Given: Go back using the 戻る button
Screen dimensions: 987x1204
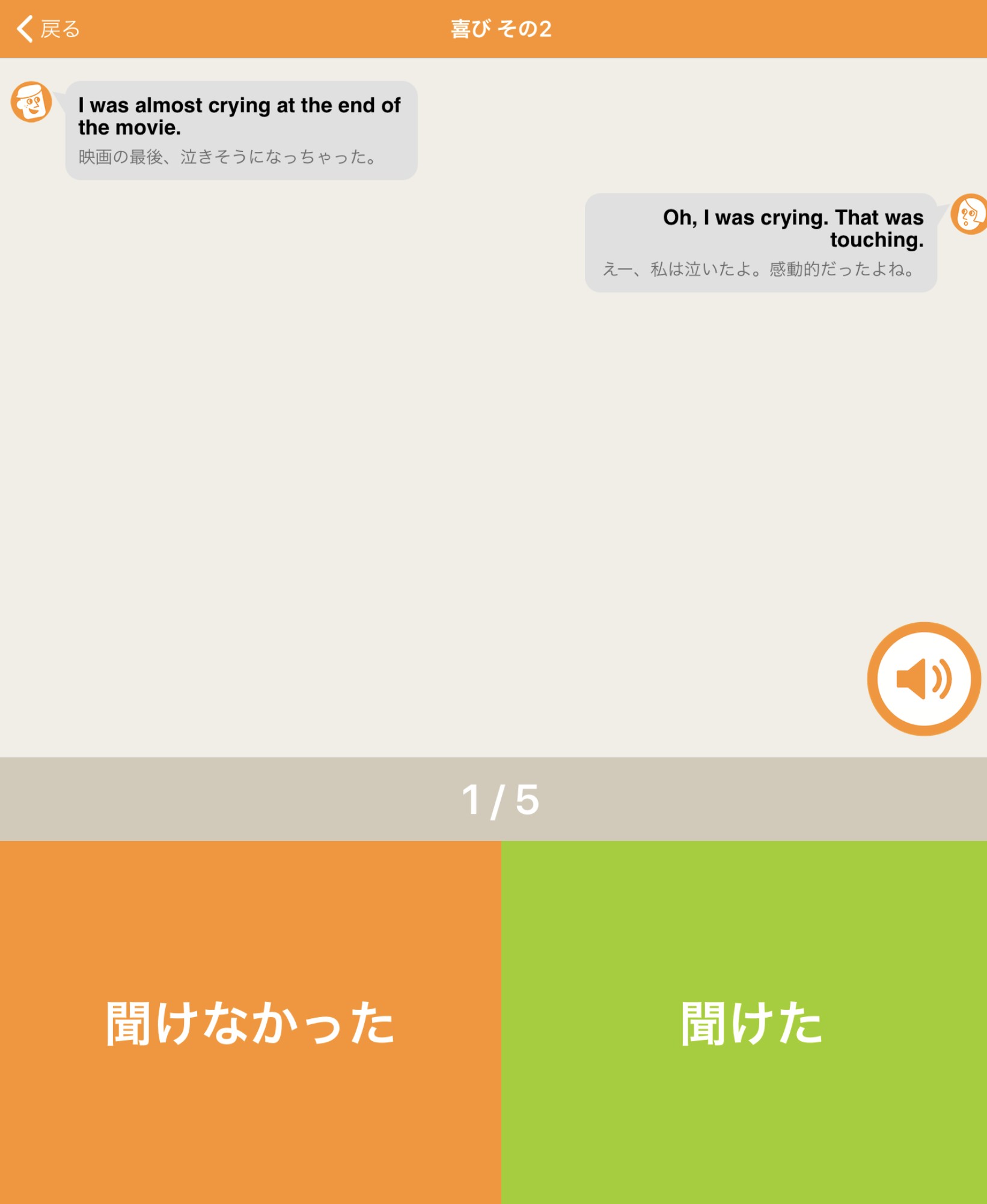Looking at the screenshot, I should (48, 29).
